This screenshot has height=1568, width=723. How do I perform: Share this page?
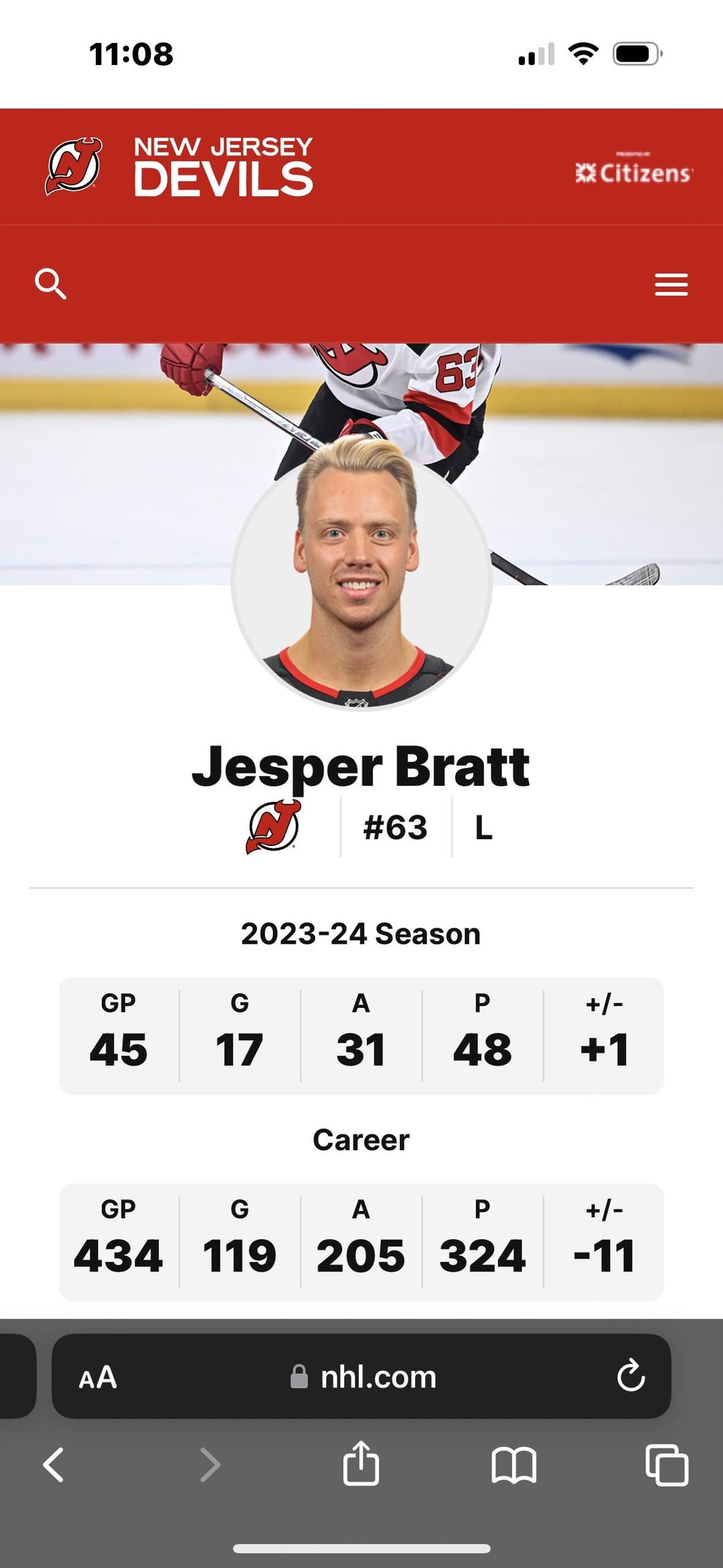[361, 1464]
